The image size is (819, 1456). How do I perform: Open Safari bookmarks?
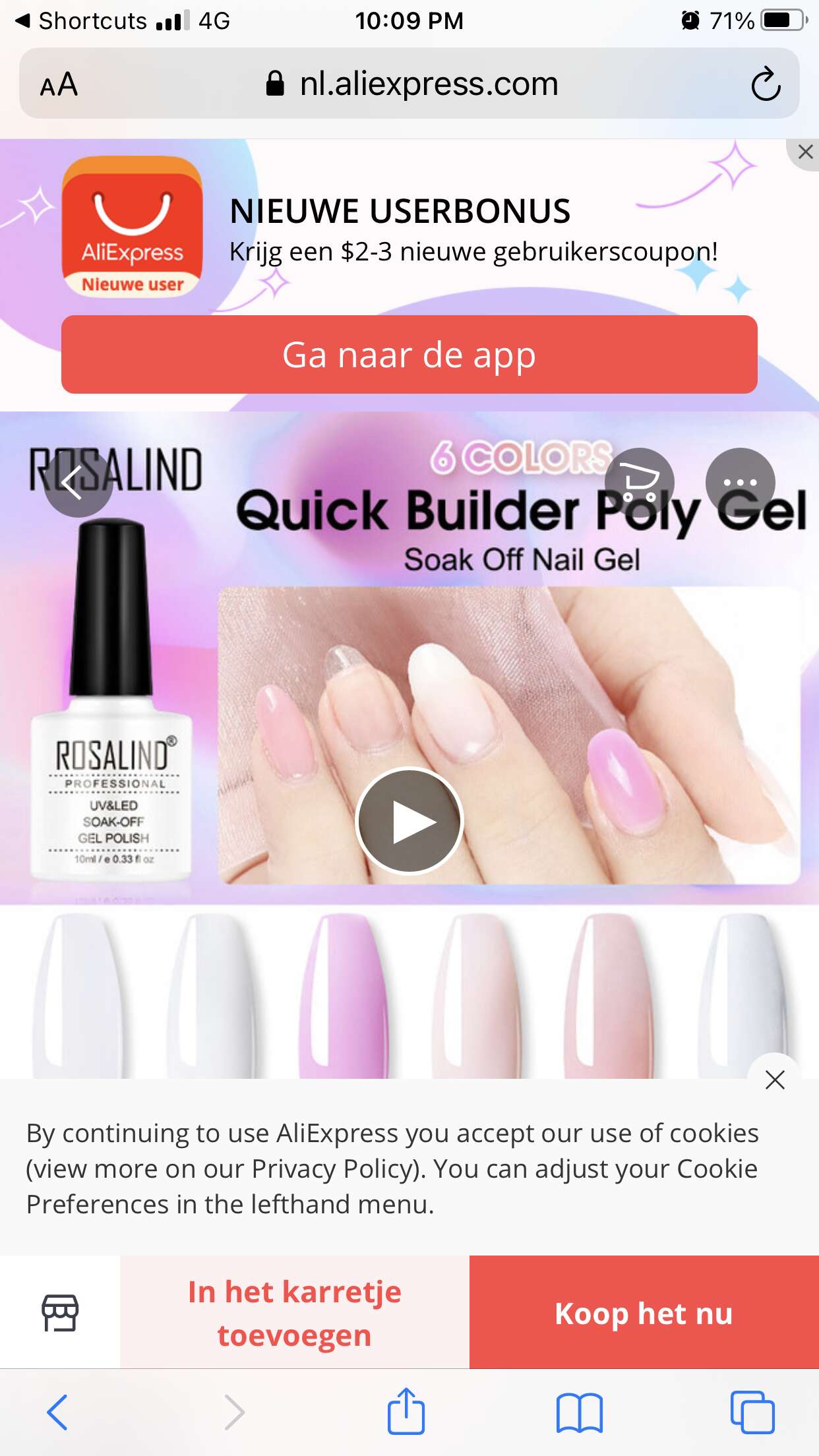click(x=579, y=1412)
